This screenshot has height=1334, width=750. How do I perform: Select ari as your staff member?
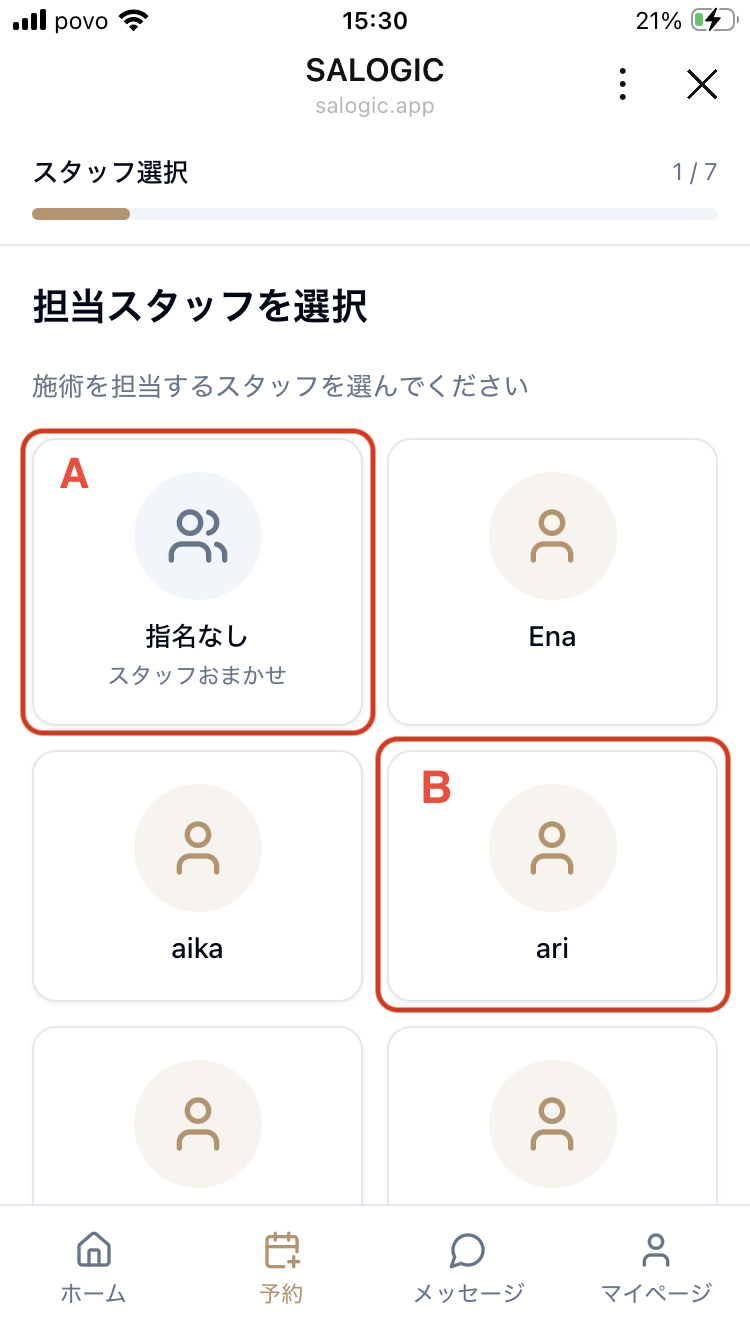pos(552,875)
